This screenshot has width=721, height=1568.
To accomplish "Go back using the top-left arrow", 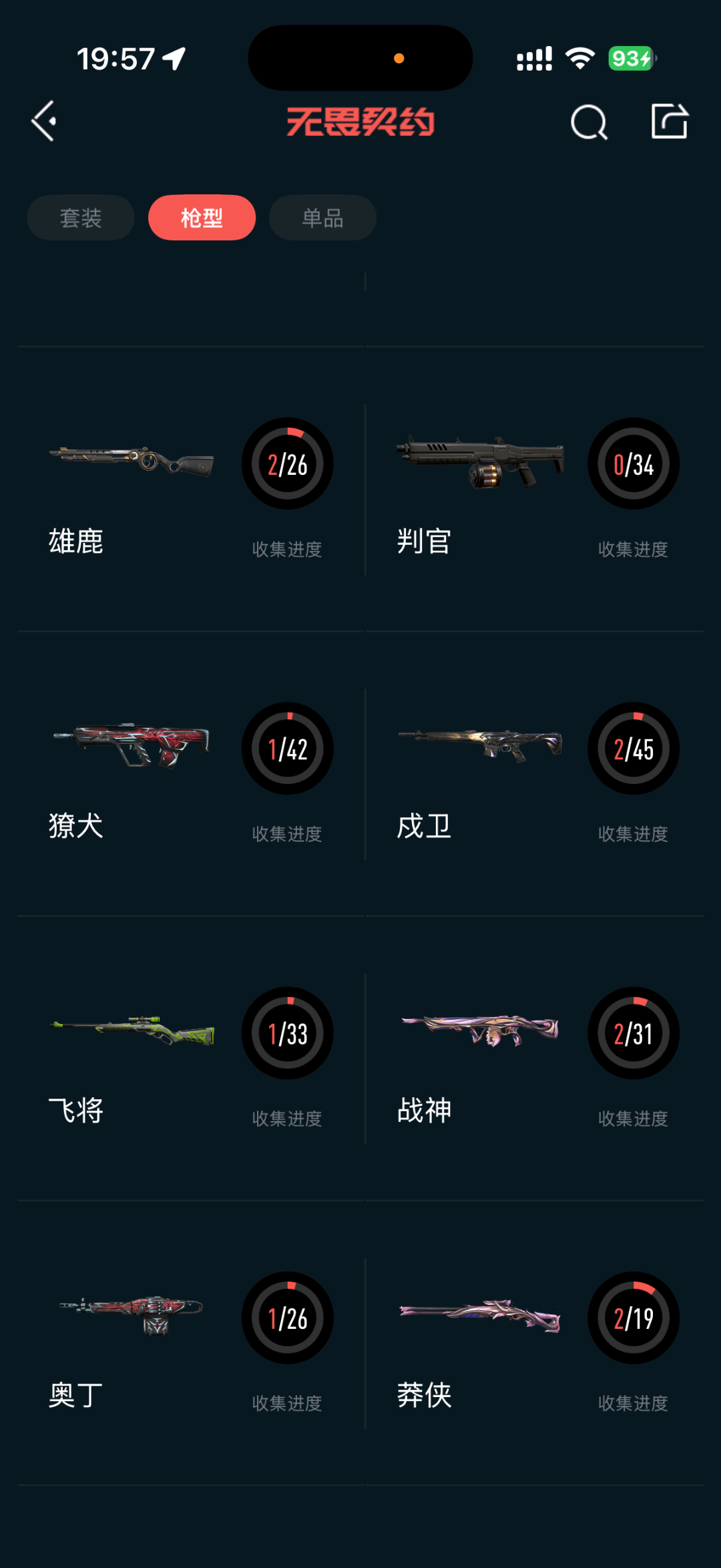I will (x=44, y=122).
